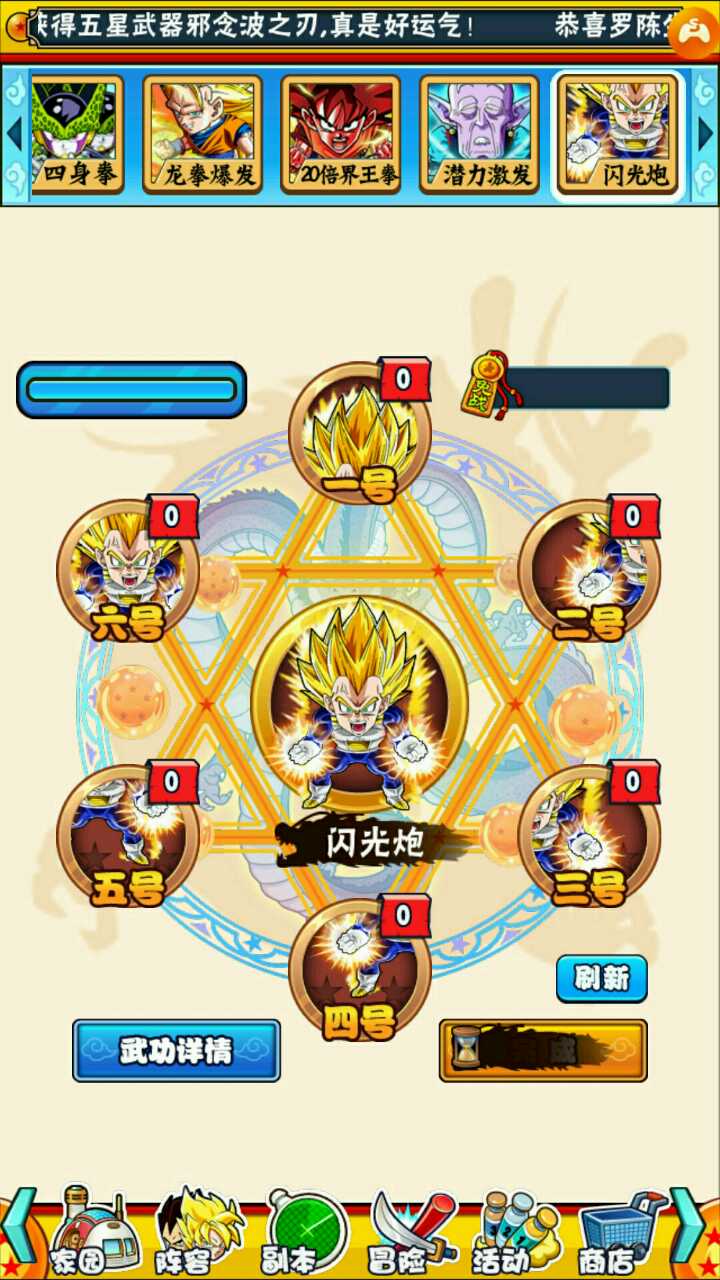Tap the 一号 fragment slot

pyautogui.click(x=360, y=432)
